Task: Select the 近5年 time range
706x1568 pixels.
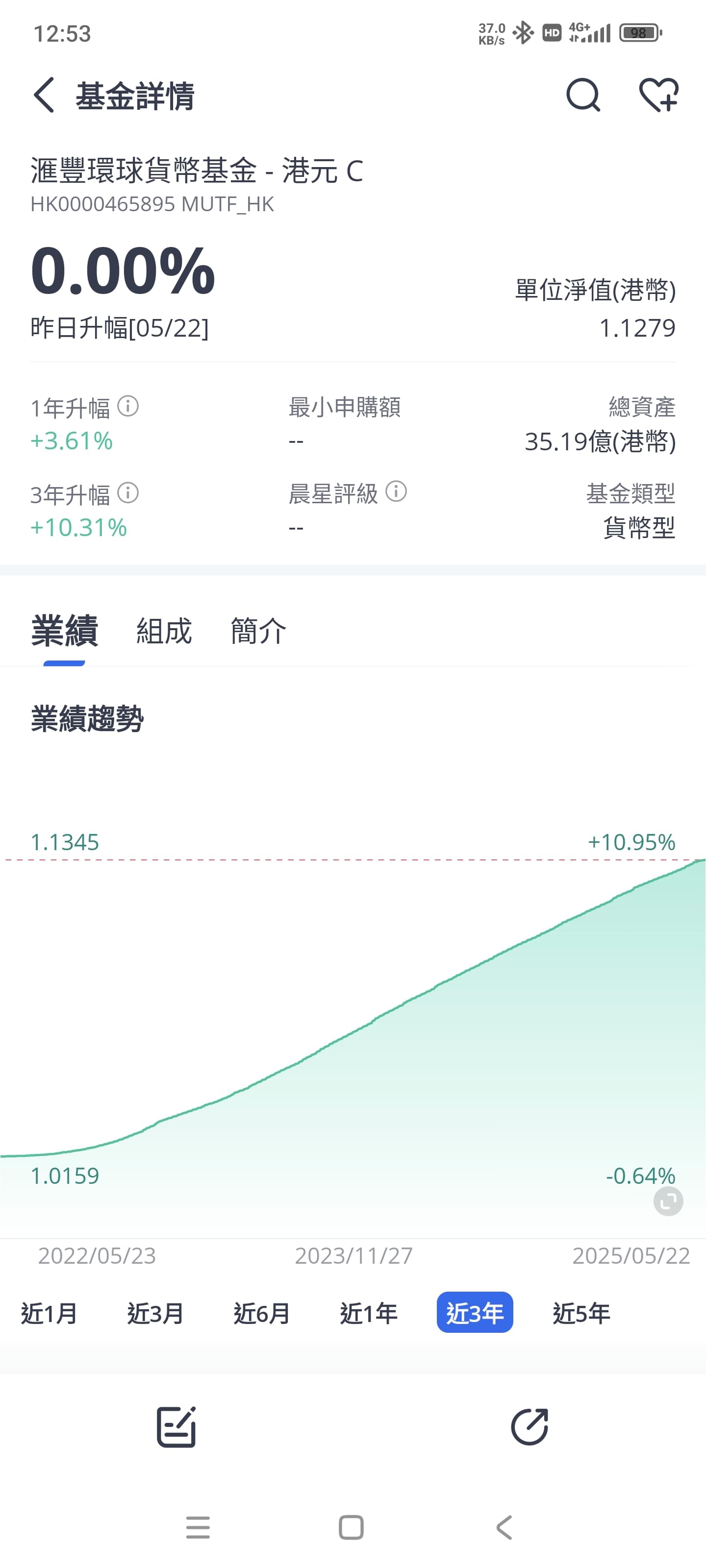Action: [x=581, y=1313]
